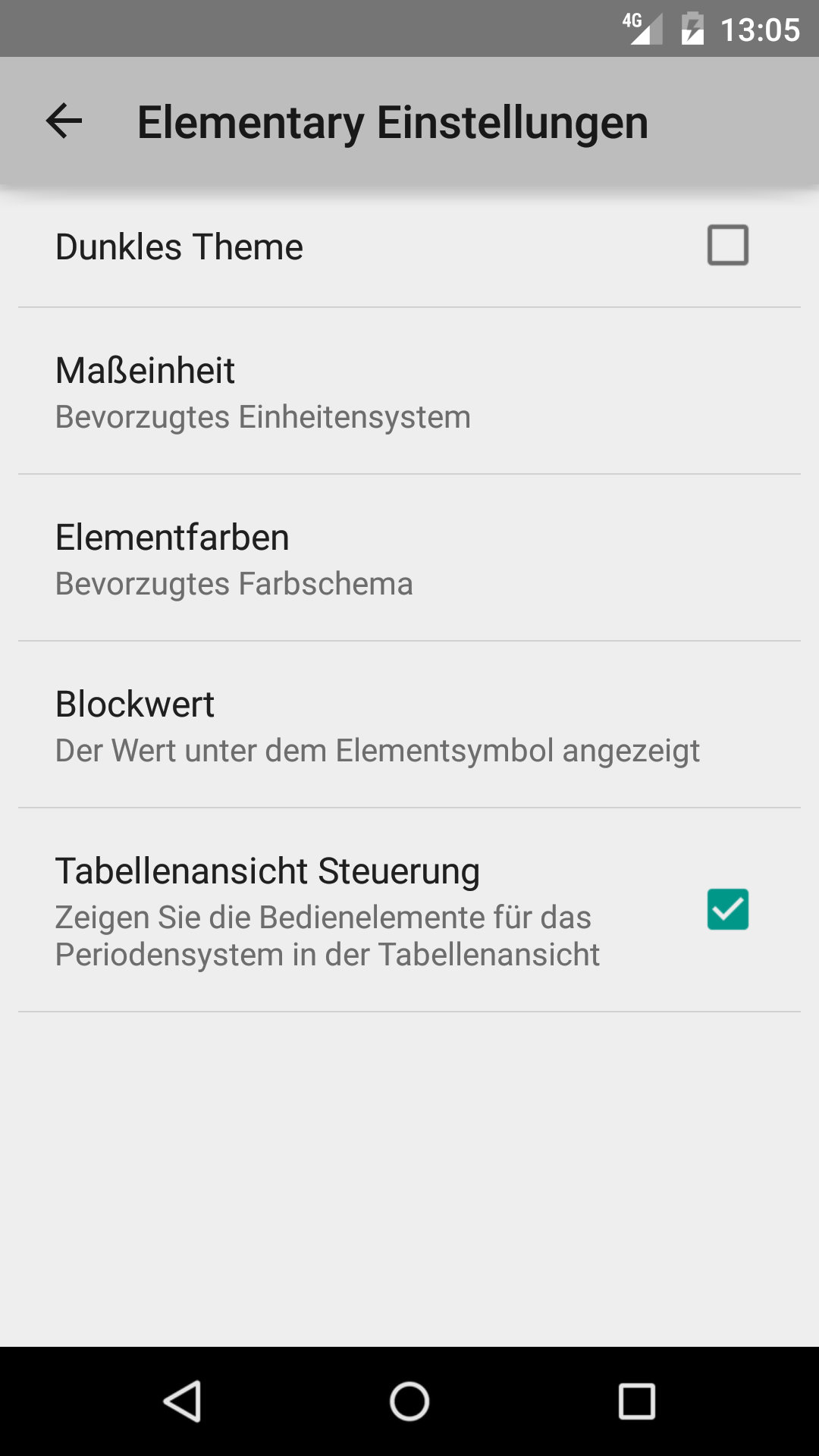
Task: Go back from Elementary Einstellungen
Action: coord(64,121)
